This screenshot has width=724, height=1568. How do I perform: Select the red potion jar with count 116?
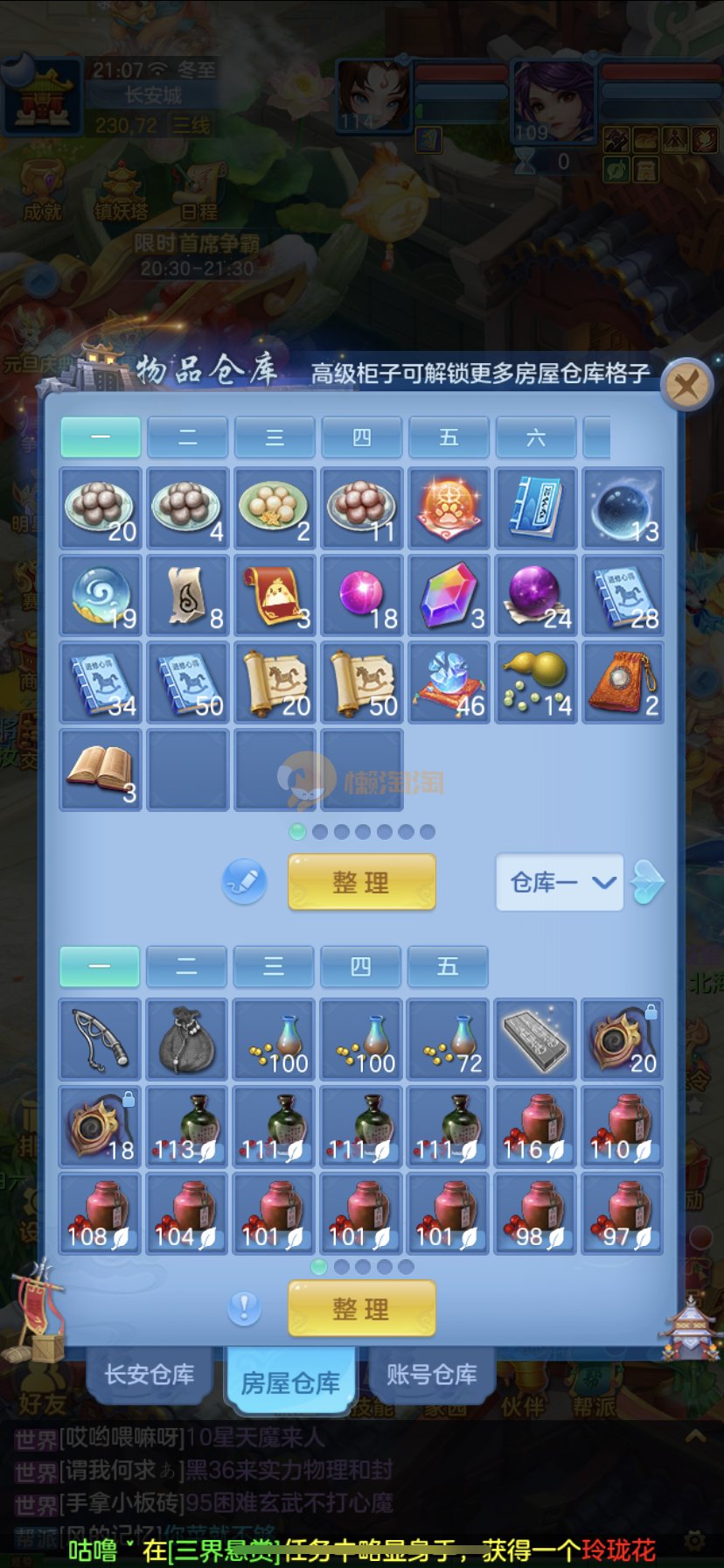pyautogui.click(x=535, y=1126)
